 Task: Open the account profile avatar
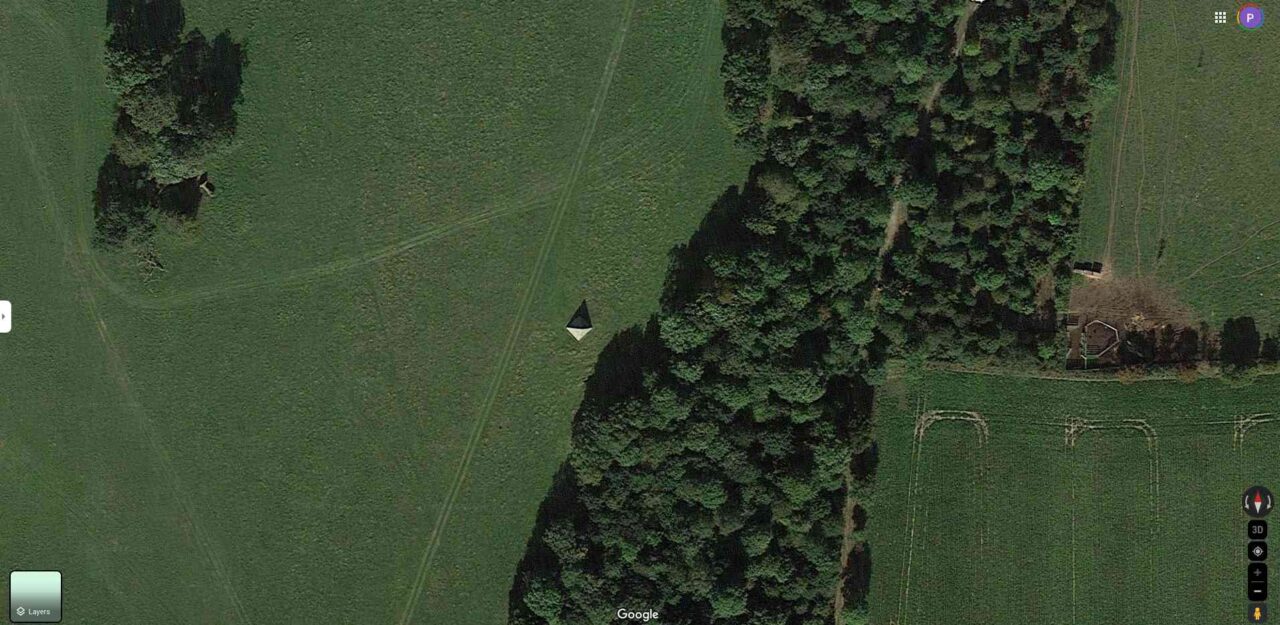point(1250,17)
